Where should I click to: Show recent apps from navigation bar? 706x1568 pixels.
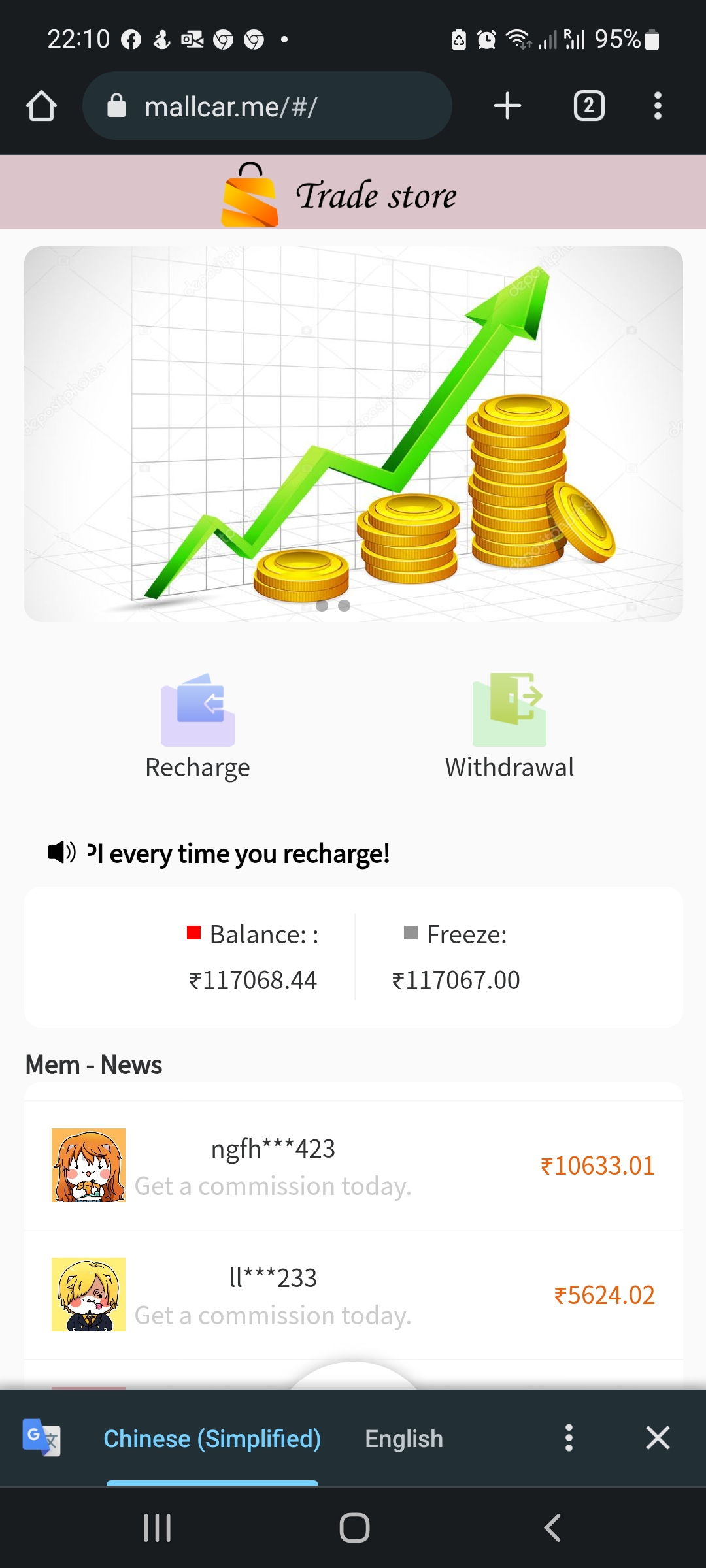point(158,1527)
